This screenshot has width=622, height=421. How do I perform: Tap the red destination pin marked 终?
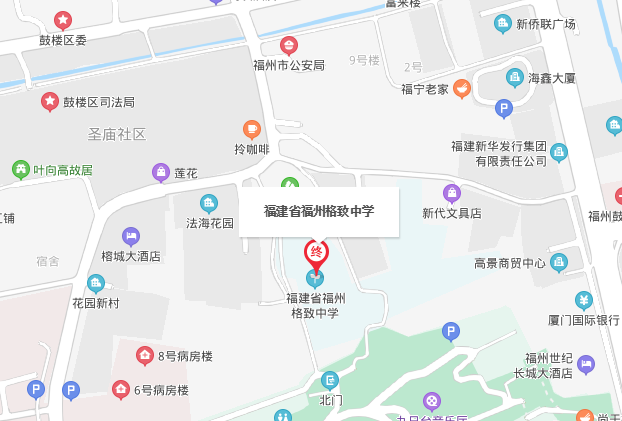pos(316,253)
